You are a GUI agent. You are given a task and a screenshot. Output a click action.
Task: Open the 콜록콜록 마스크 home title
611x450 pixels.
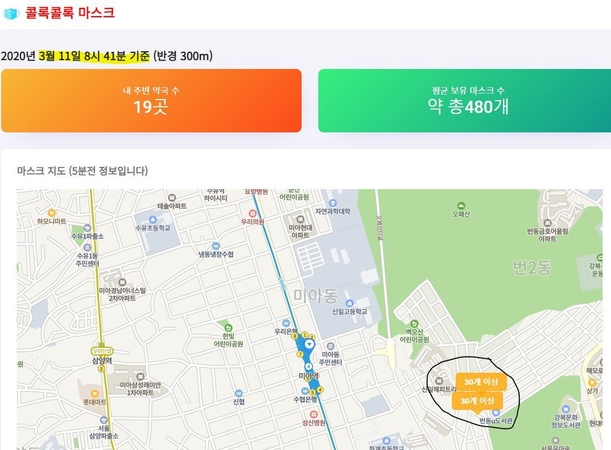pyautogui.click(x=69, y=13)
